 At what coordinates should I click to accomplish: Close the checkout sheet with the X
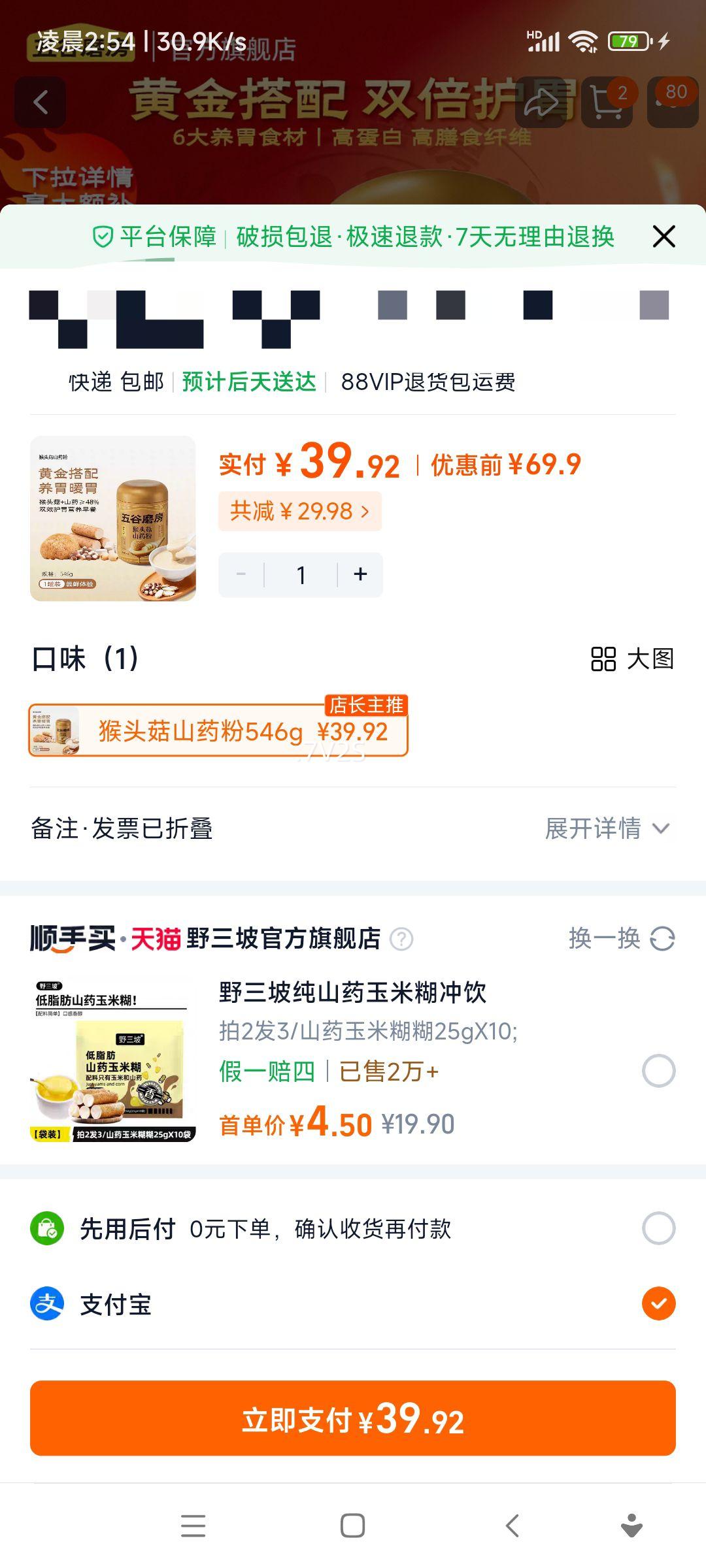(x=664, y=237)
